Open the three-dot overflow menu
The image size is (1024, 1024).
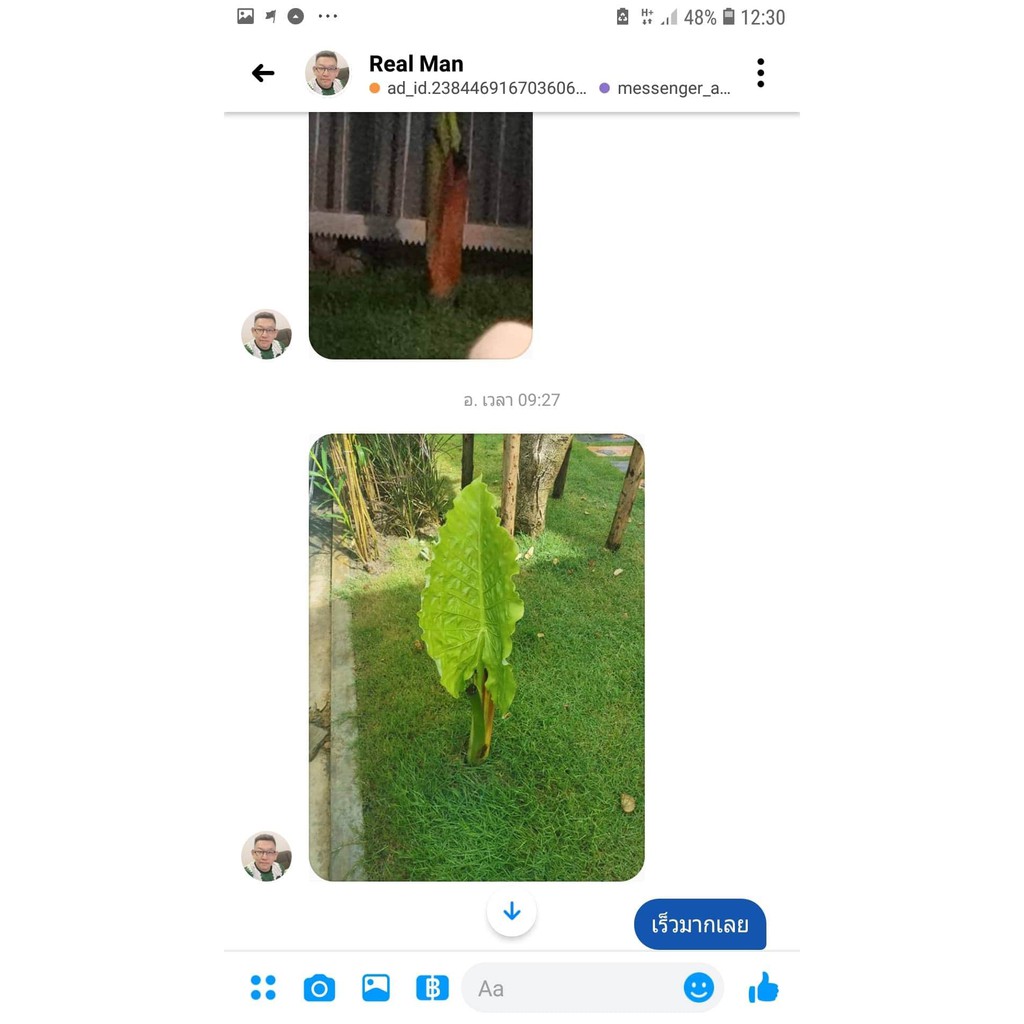[760, 73]
